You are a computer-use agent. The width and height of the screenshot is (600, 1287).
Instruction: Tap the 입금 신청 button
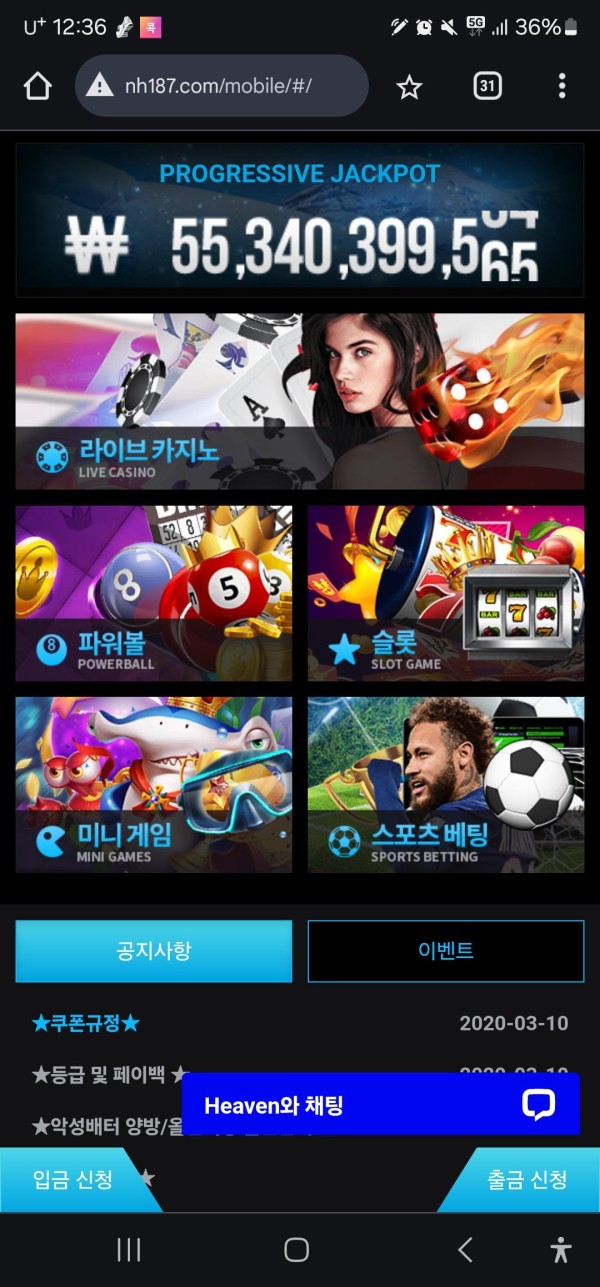coord(70,1180)
